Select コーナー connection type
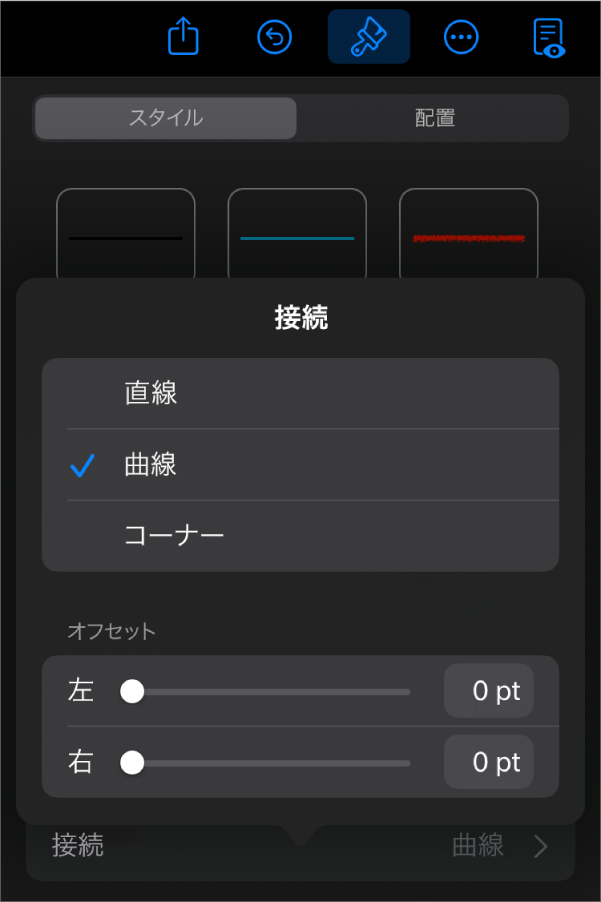Image resolution: width=601 pixels, height=902 pixels. tap(300, 536)
